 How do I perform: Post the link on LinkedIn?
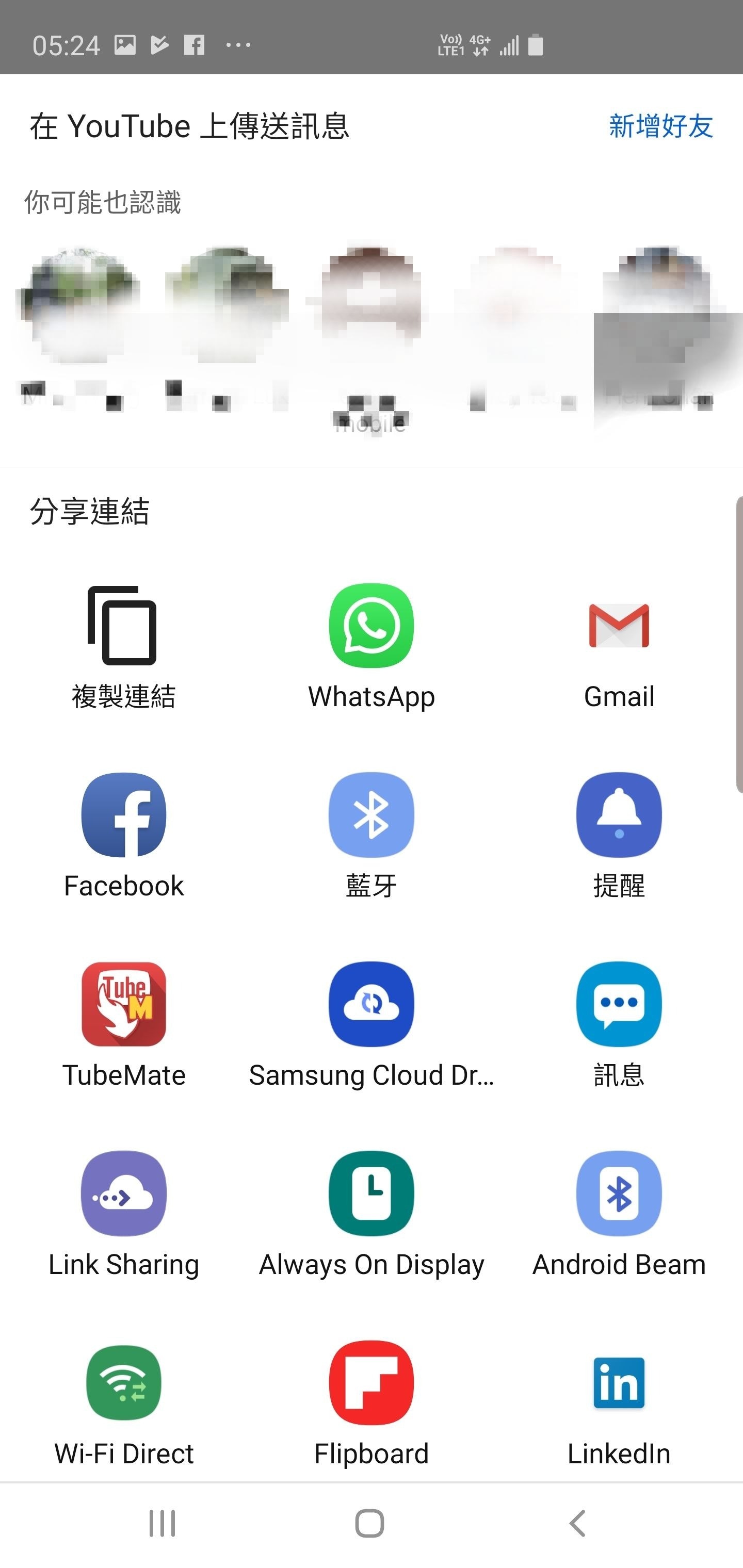coord(619,1403)
